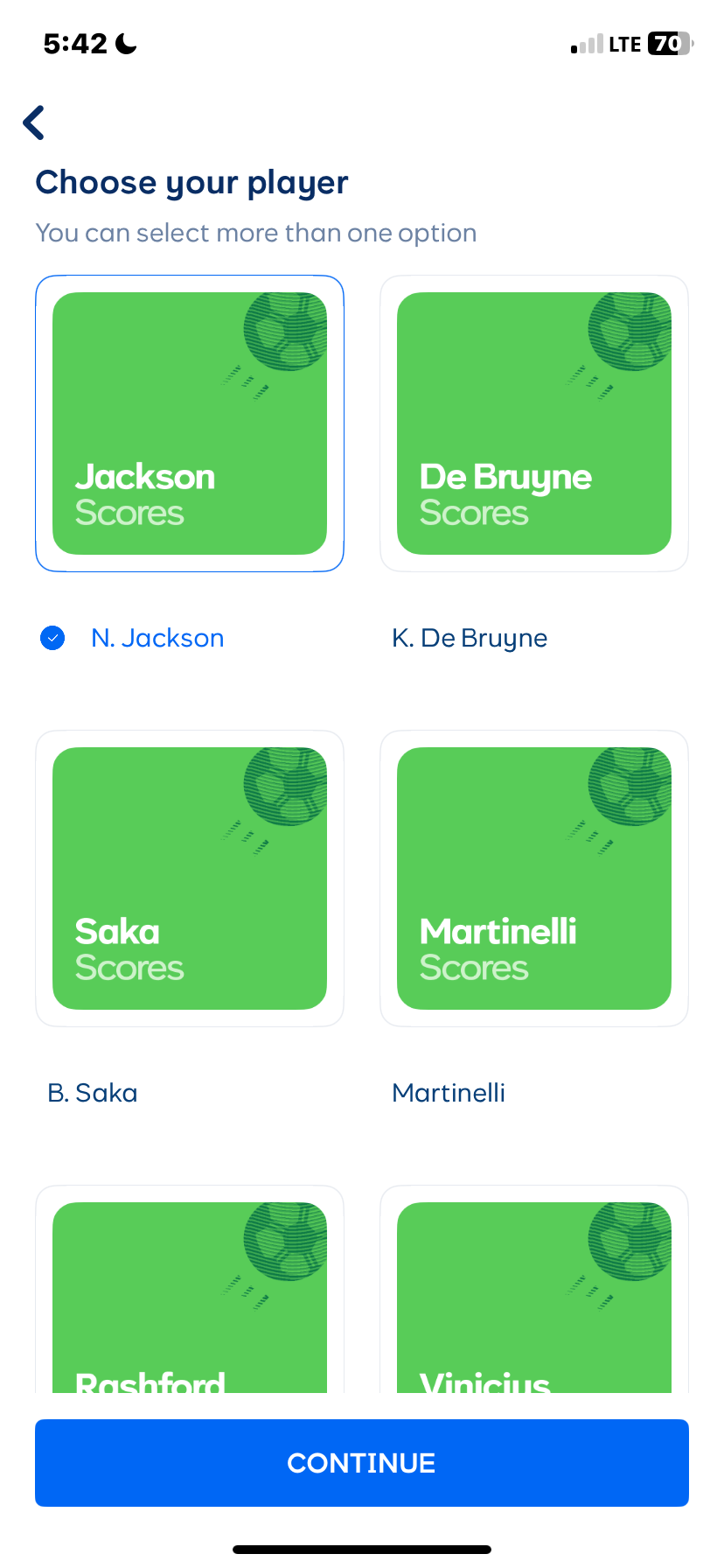Uncheck the N. Jackson checkmark

(52, 638)
